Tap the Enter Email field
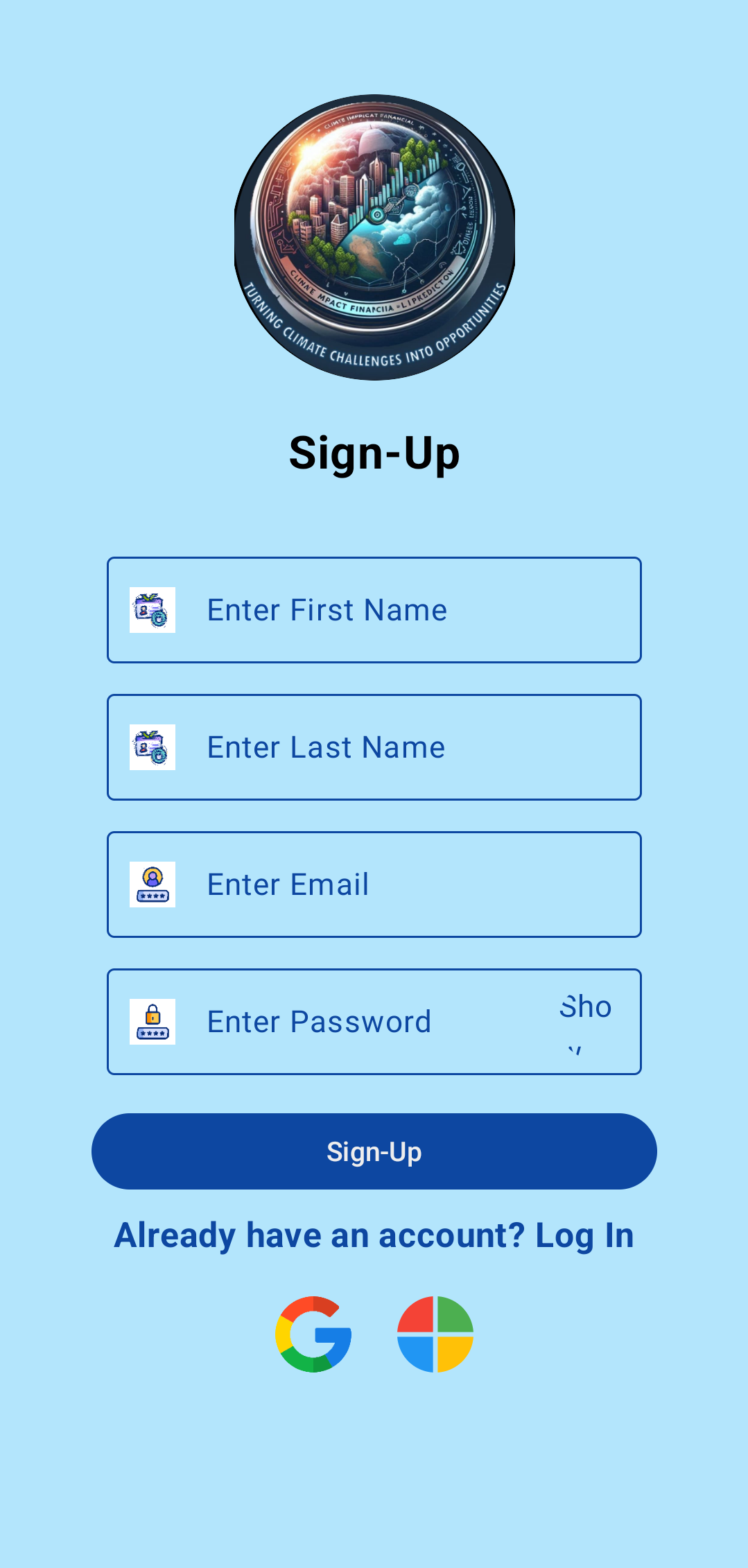This screenshot has height=1568, width=748. (x=374, y=885)
